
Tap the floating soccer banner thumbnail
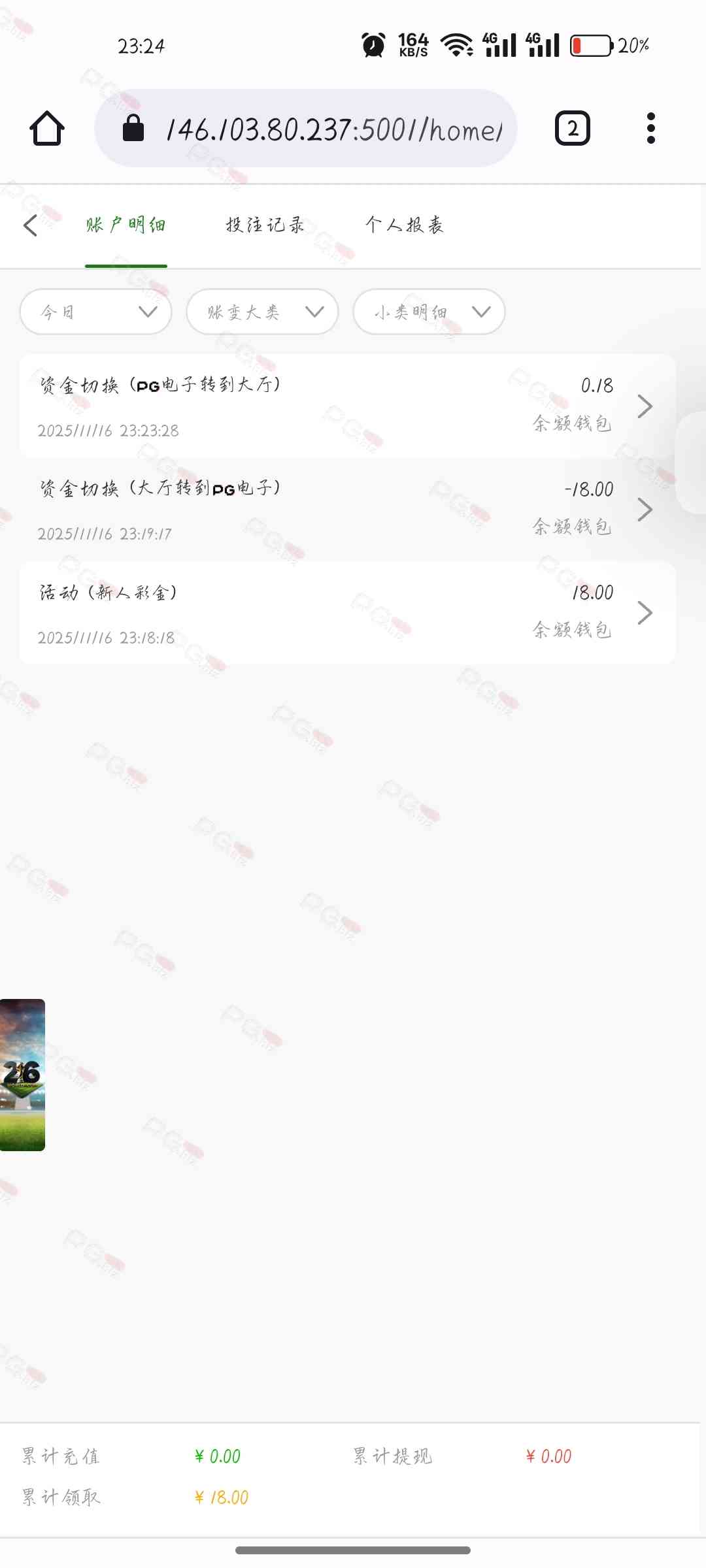click(22, 1075)
